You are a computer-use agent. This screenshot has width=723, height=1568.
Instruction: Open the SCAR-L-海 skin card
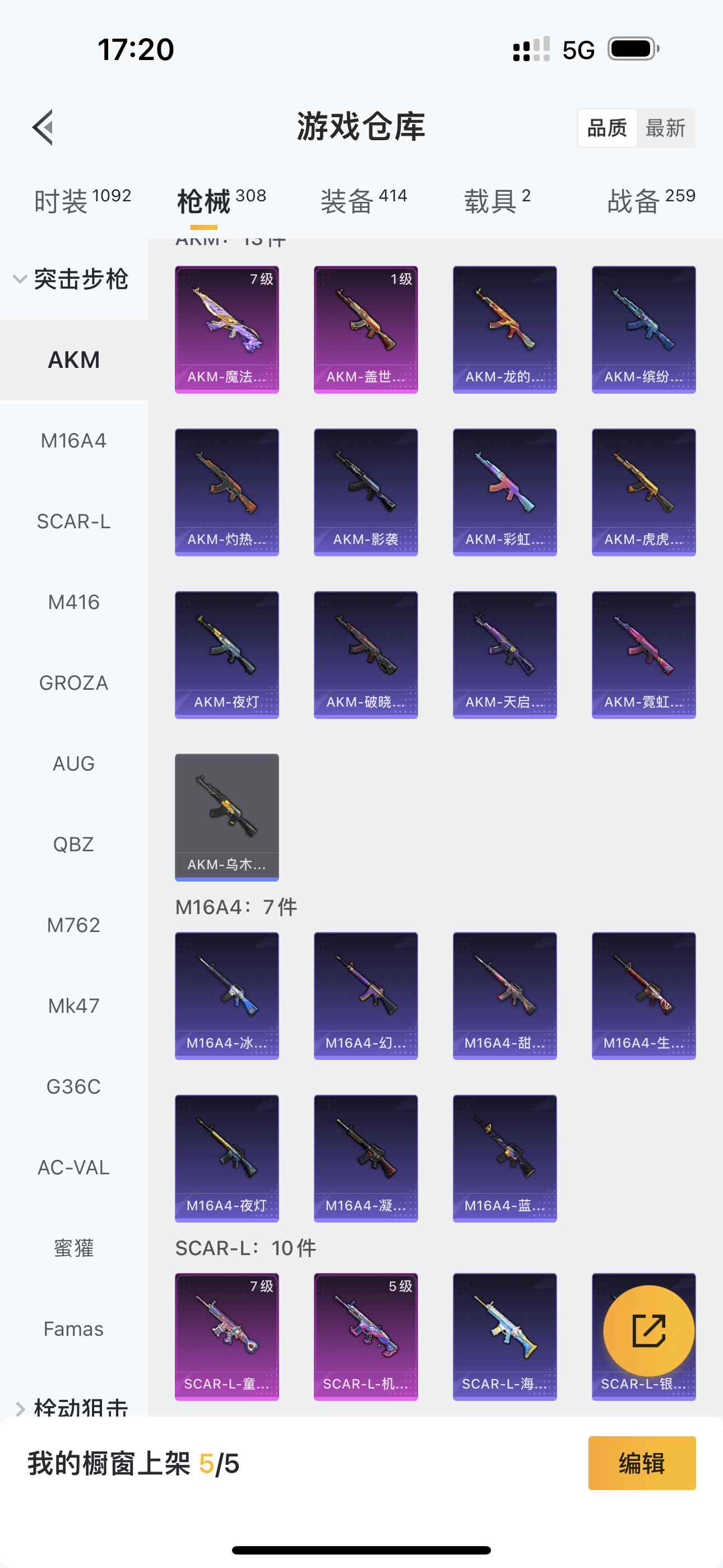tap(504, 1336)
